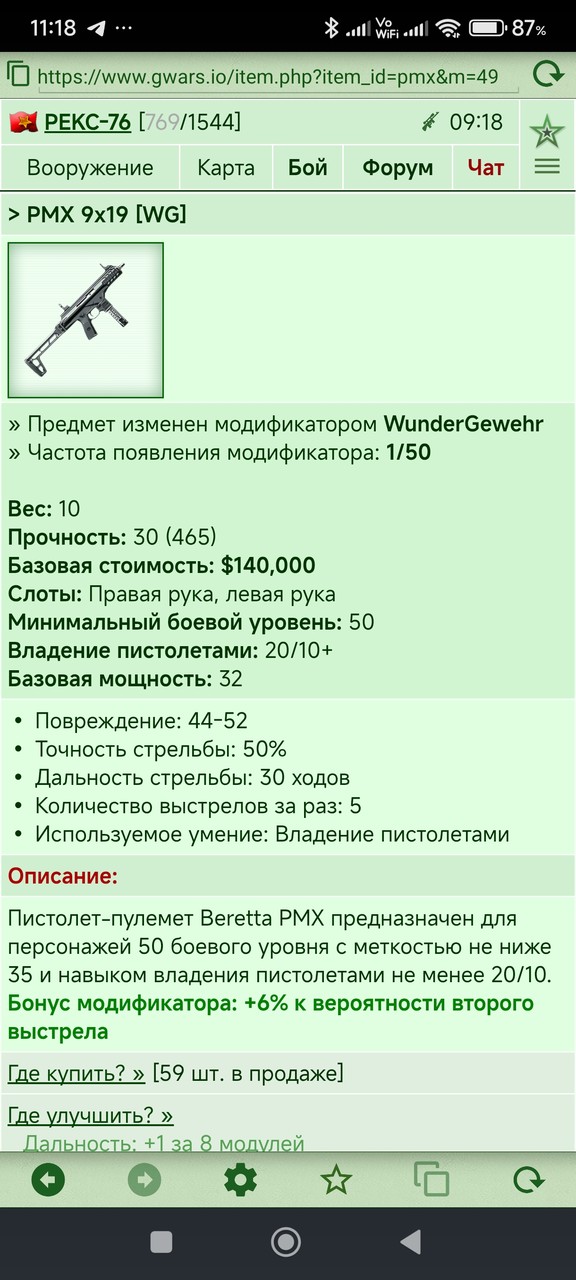This screenshot has width=576, height=1280.
Task: Go back using the browser back arrow
Action: [x=48, y=1180]
